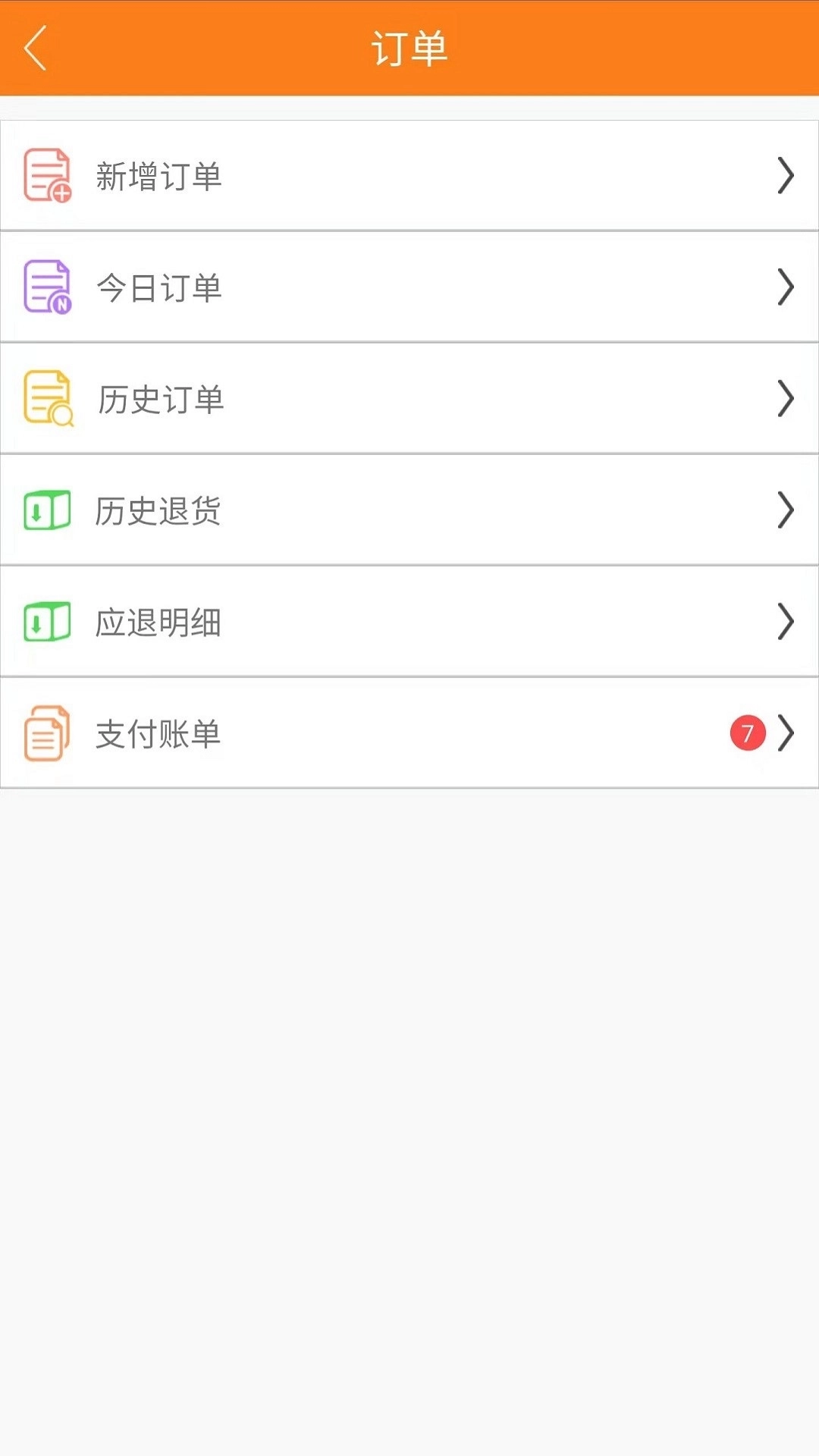This screenshot has height=1456, width=819.
Task: Click the 新增订单 add-order document icon
Action: click(47, 175)
